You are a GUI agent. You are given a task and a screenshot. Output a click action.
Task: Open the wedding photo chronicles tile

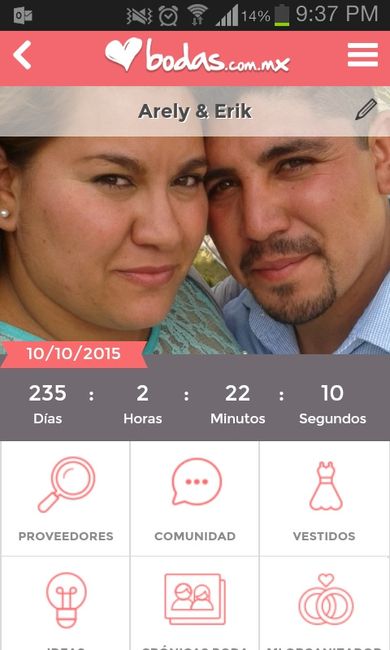pyautogui.click(x=195, y=604)
